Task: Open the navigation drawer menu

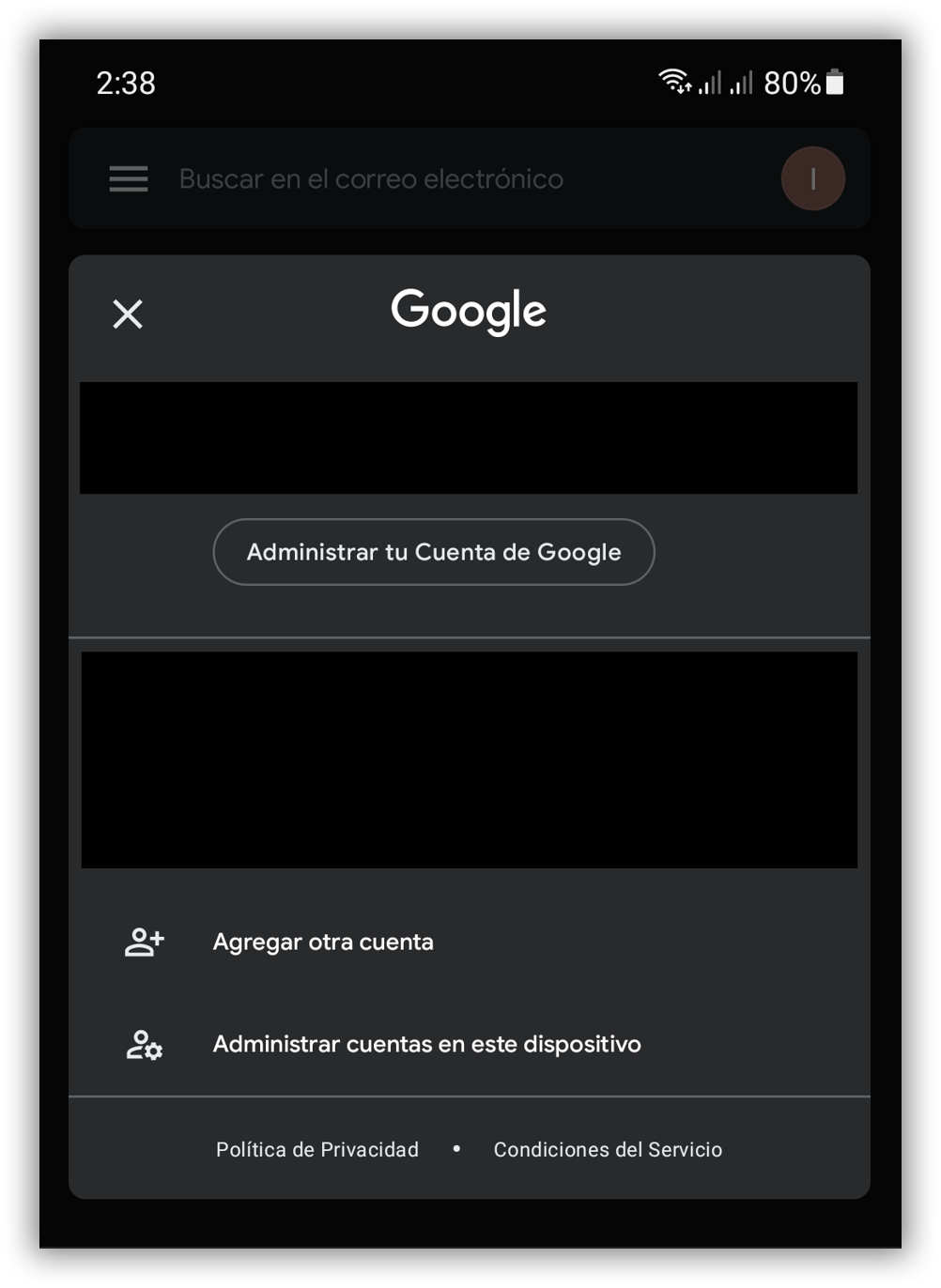Action: click(x=128, y=178)
